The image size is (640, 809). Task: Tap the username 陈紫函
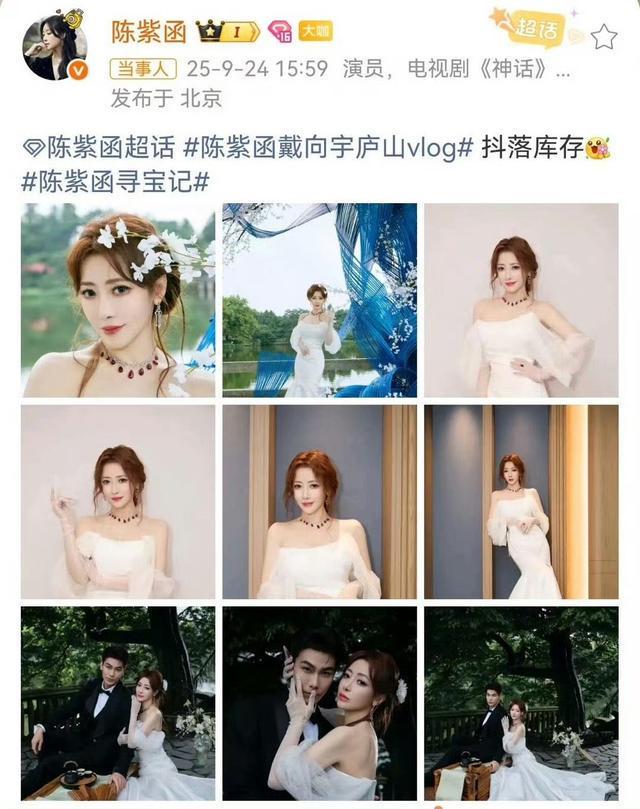(146, 33)
